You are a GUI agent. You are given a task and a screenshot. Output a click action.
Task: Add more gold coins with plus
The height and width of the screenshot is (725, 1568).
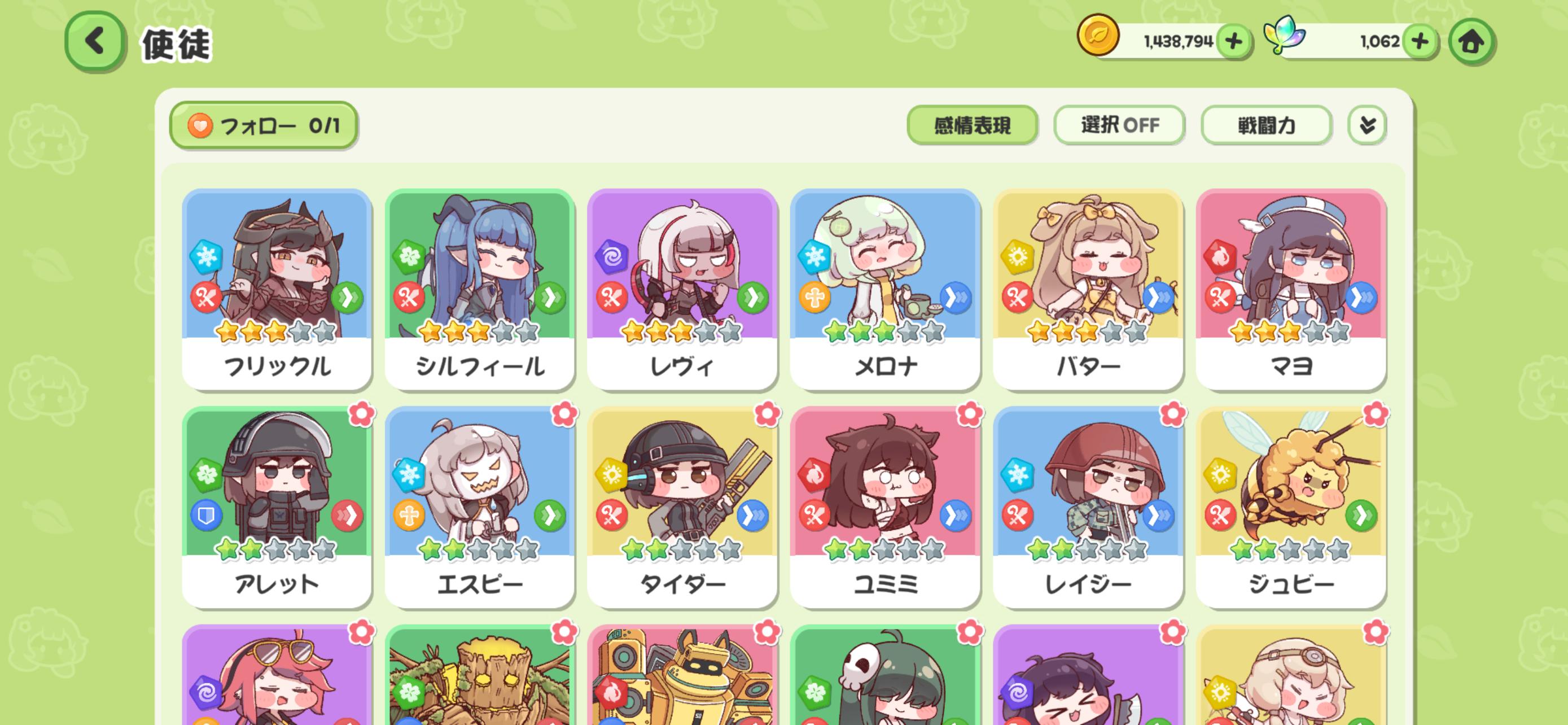click(1234, 42)
